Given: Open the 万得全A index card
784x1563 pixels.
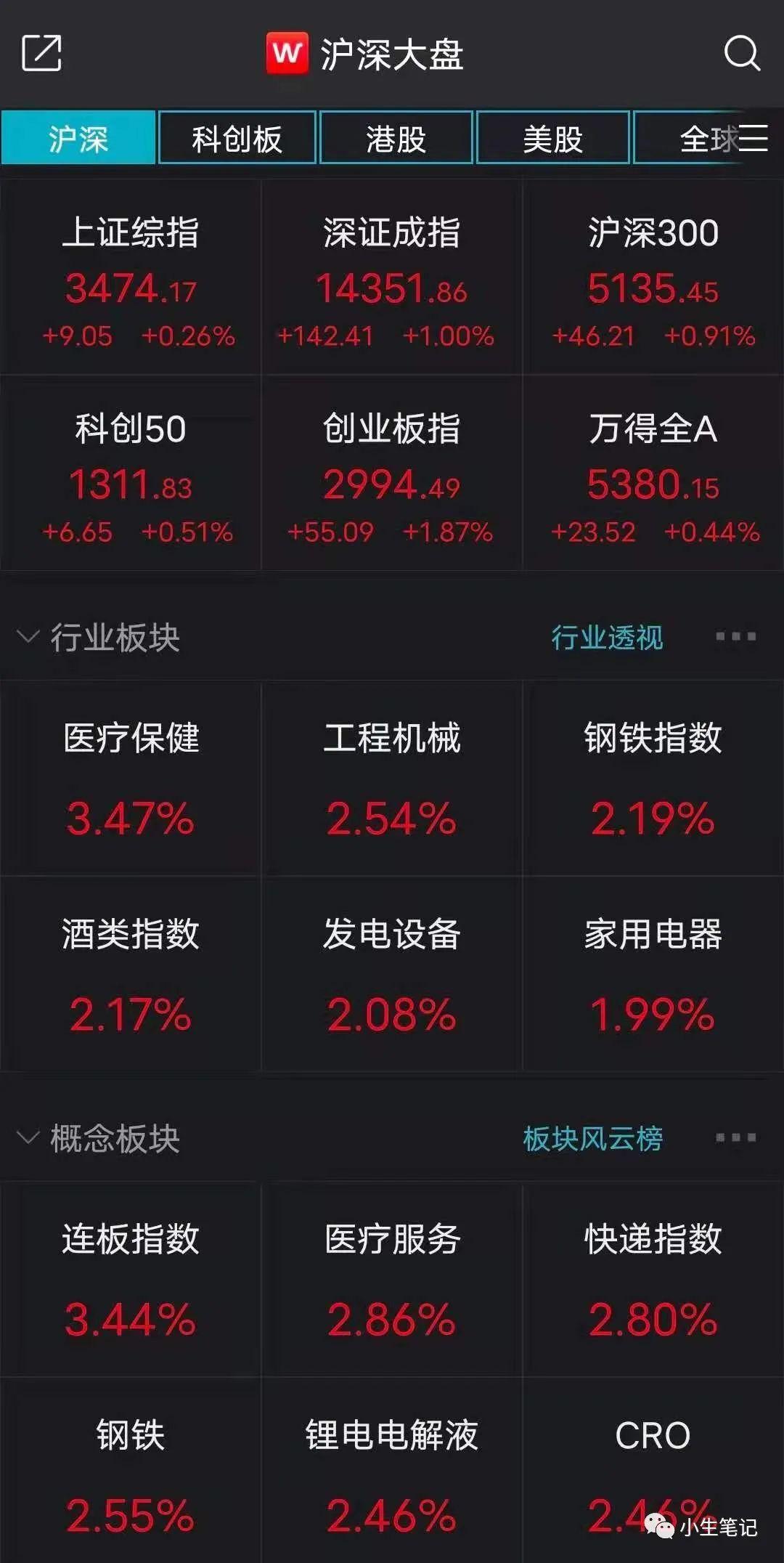Looking at the screenshot, I should tap(653, 476).
